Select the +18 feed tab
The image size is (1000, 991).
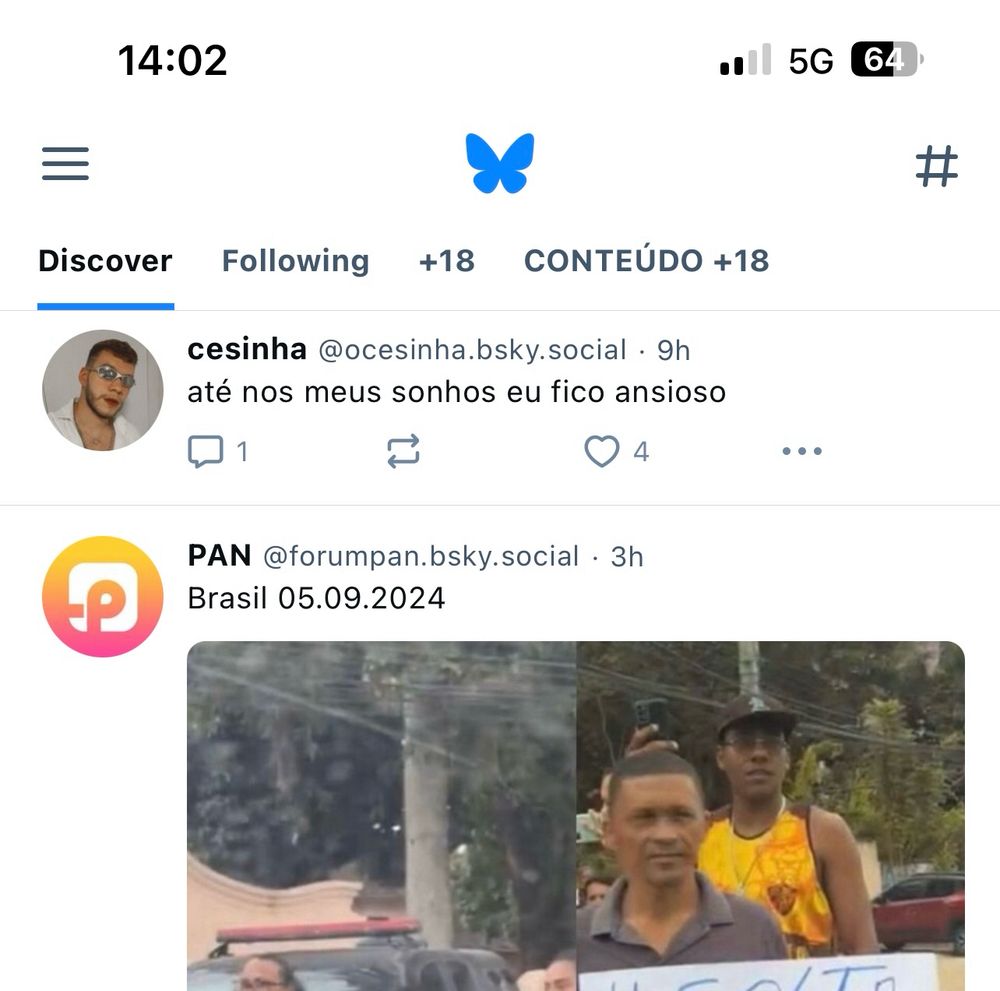coord(446,261)
